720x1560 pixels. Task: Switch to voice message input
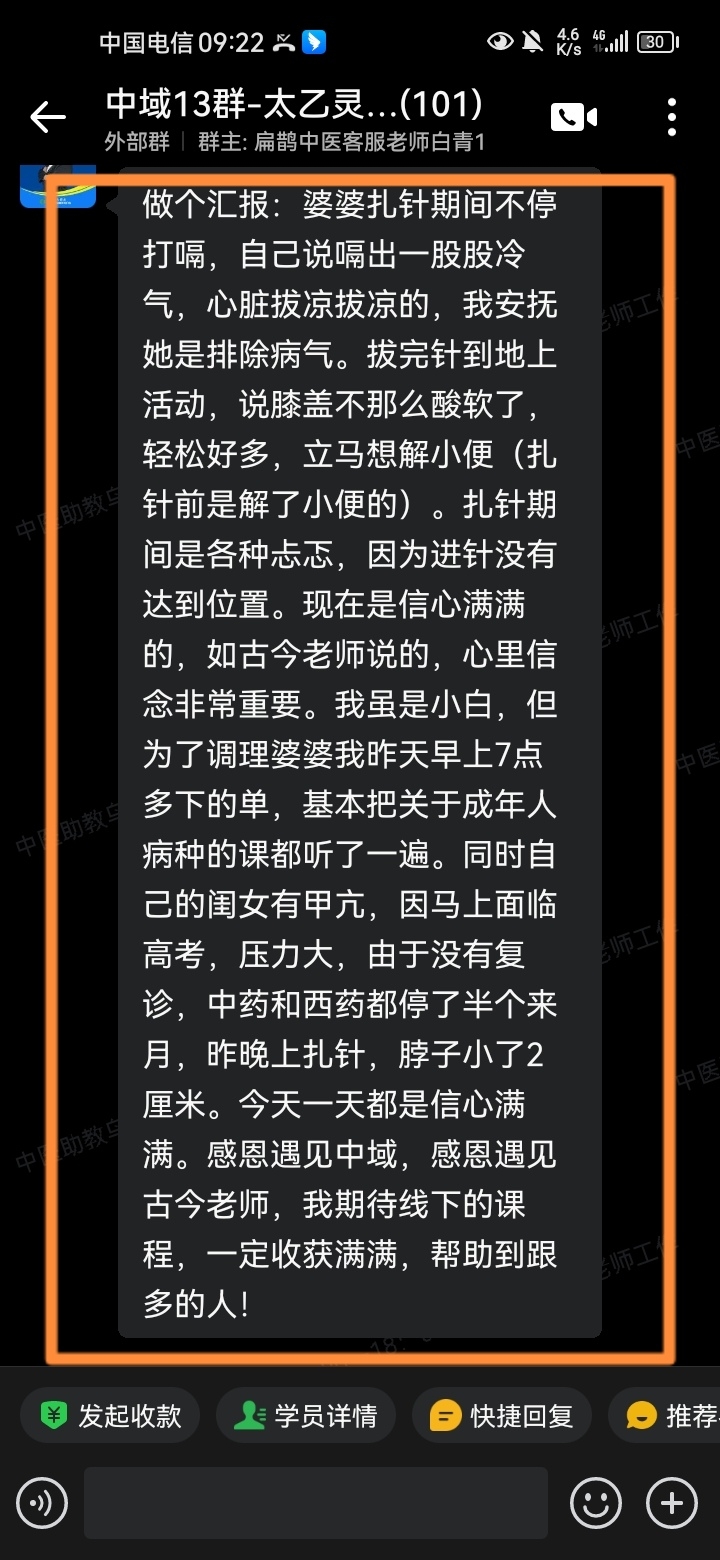(42, 1503)
